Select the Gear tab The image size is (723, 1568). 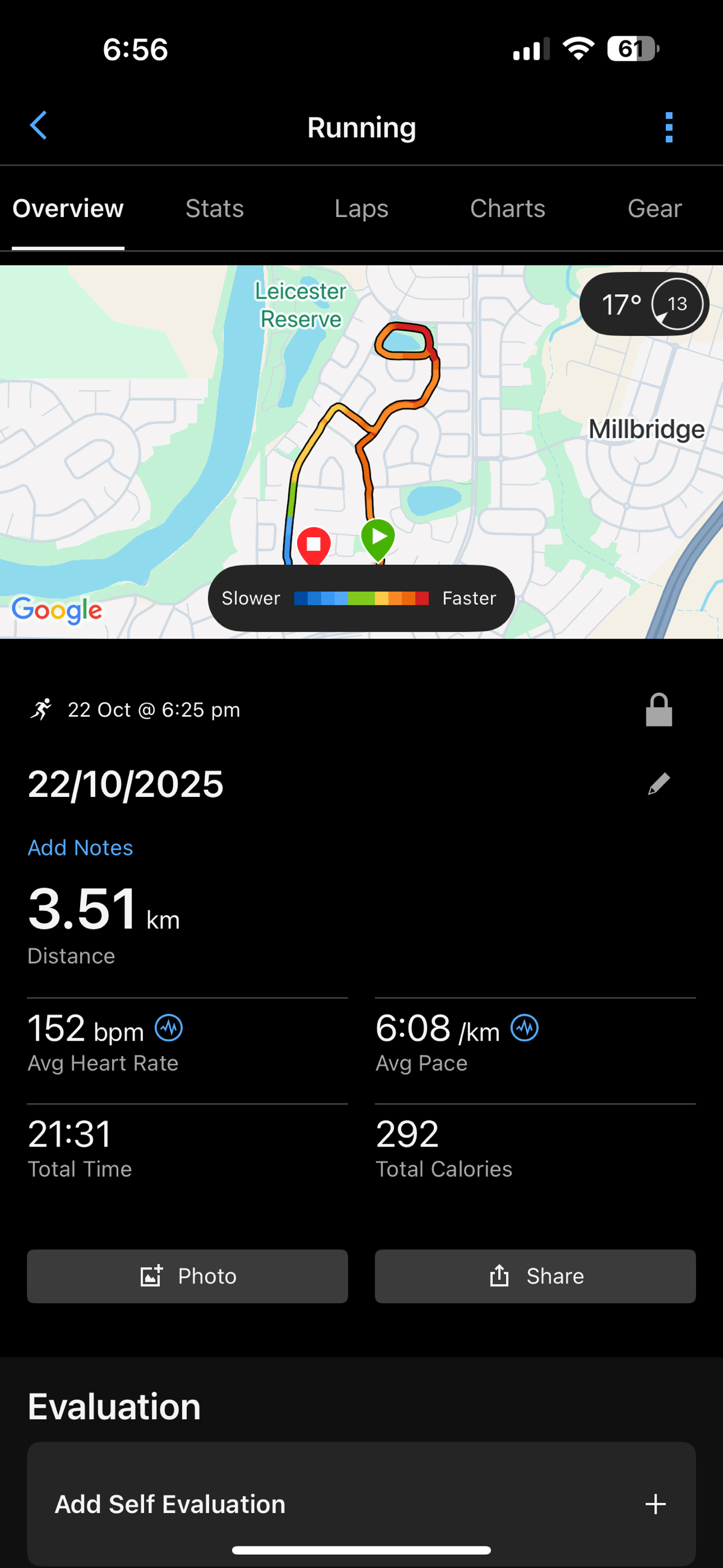[654, 209]
